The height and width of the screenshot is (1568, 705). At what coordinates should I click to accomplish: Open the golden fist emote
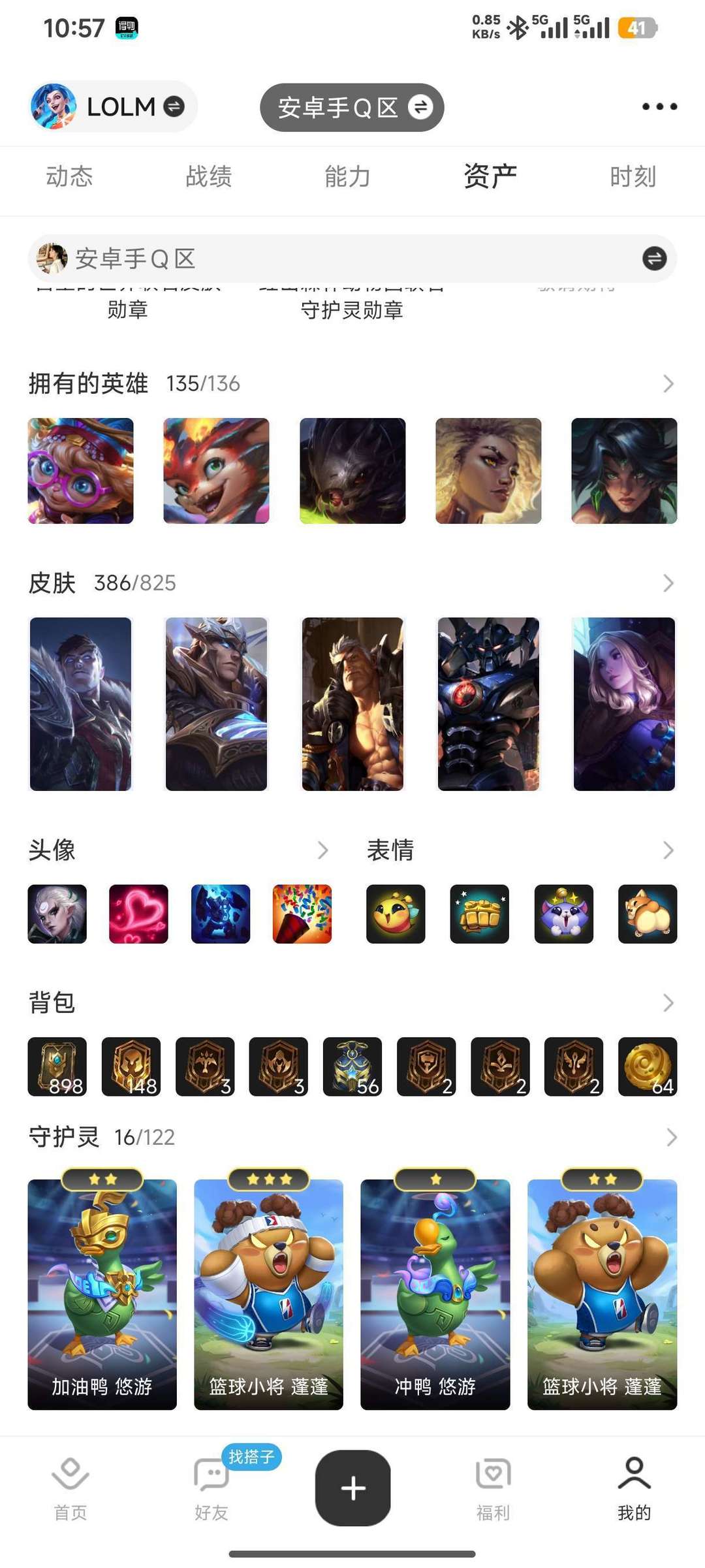click(478, 914)
